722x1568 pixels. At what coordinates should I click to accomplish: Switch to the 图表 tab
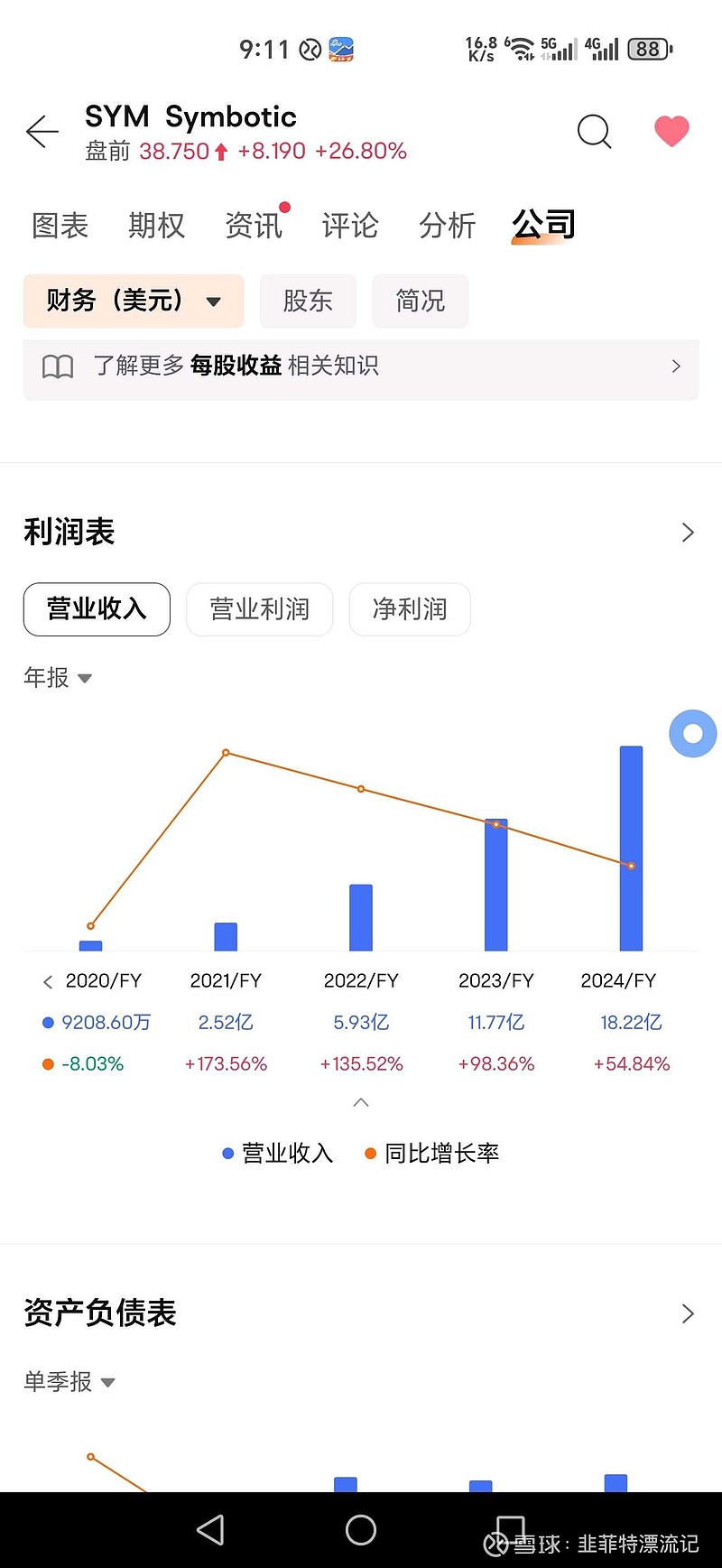point(60,226)
